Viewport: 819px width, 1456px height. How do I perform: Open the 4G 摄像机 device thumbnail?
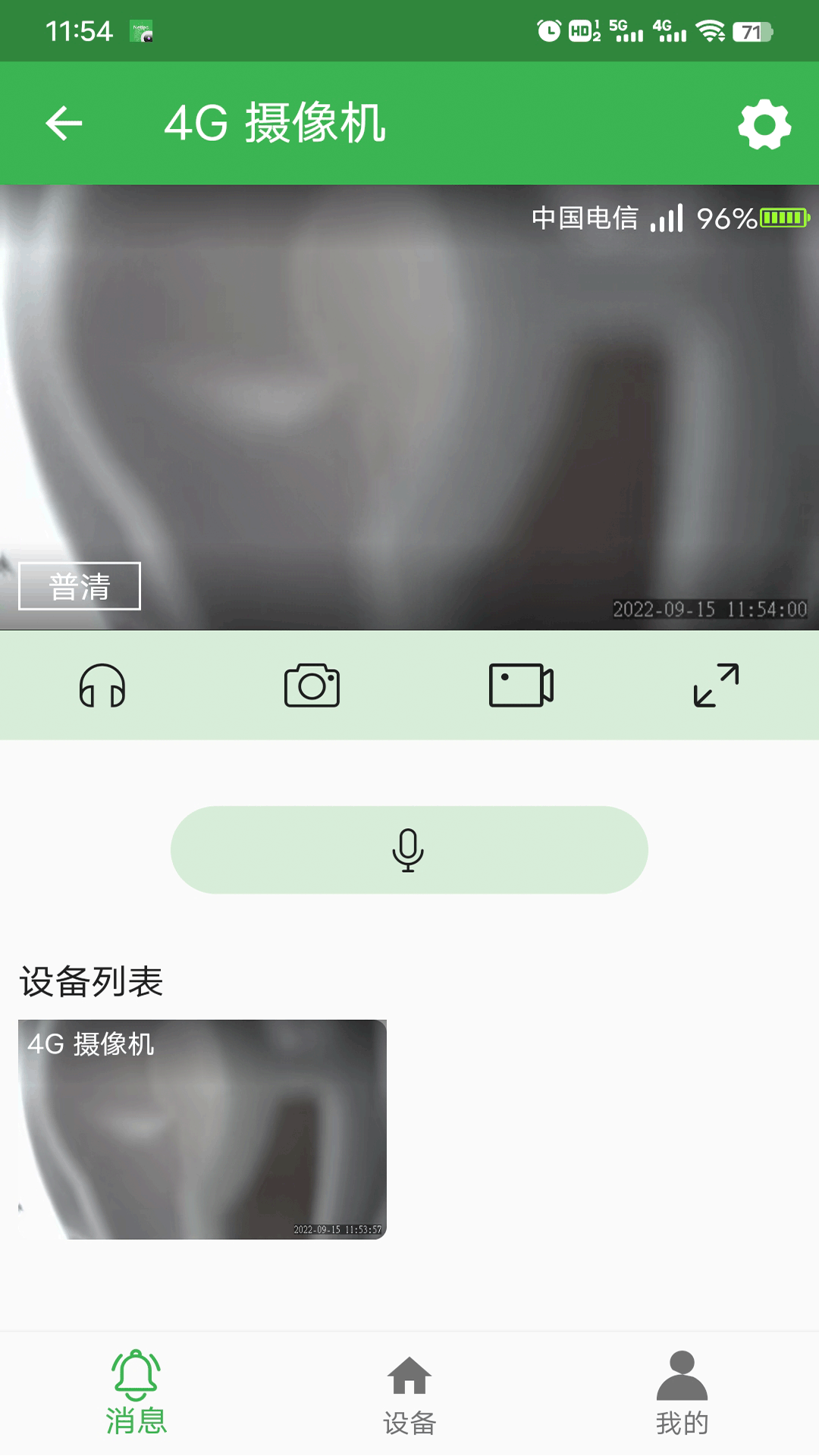pos(202,1129)
